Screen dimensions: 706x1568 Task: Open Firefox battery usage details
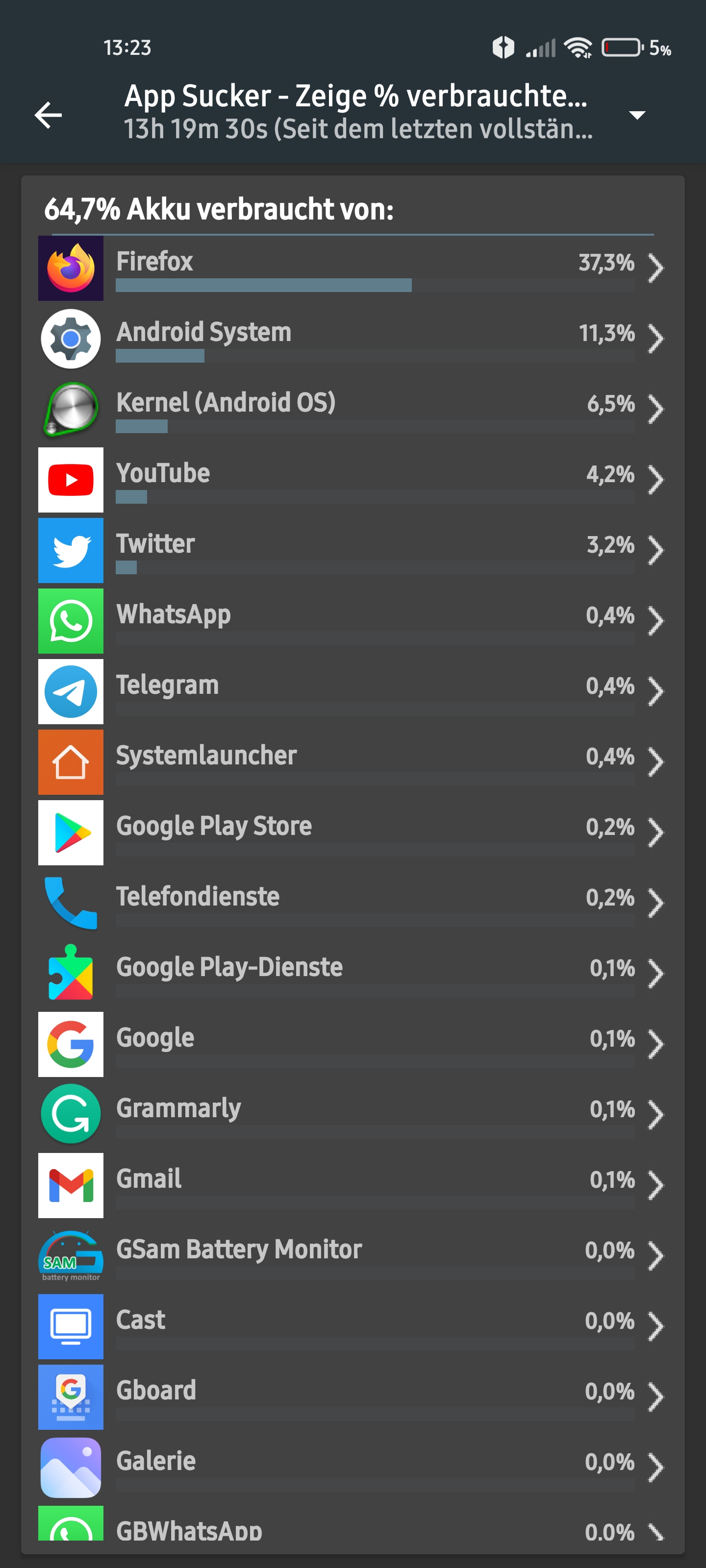pos(353,269)
